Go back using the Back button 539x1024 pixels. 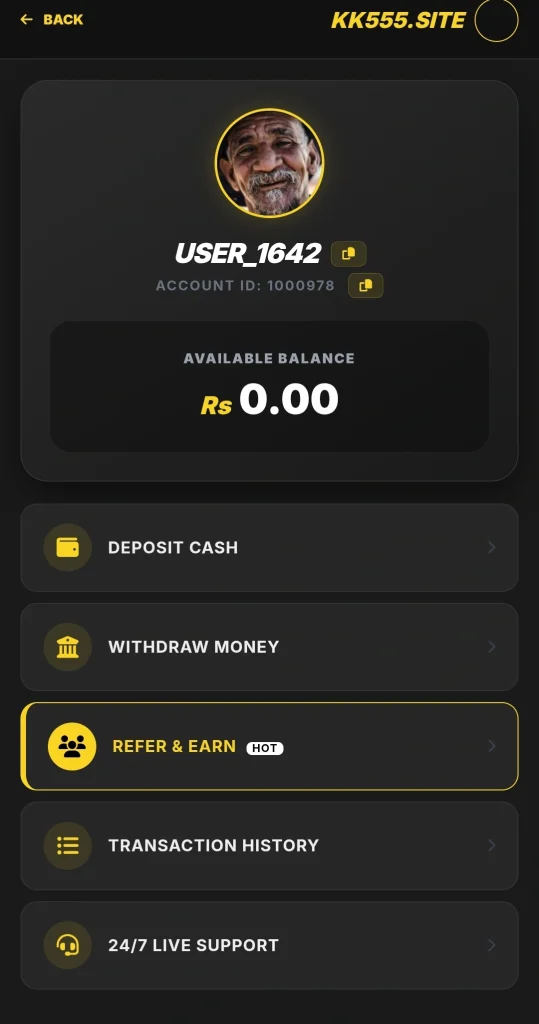[x=52, y=20]
